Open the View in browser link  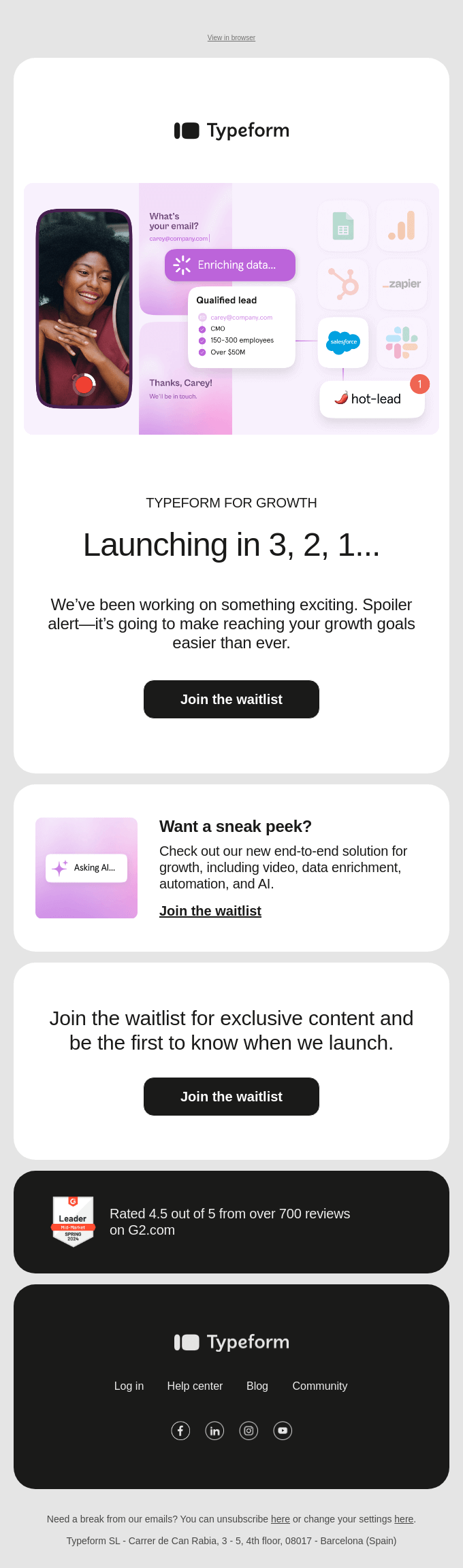click(231, 38)
